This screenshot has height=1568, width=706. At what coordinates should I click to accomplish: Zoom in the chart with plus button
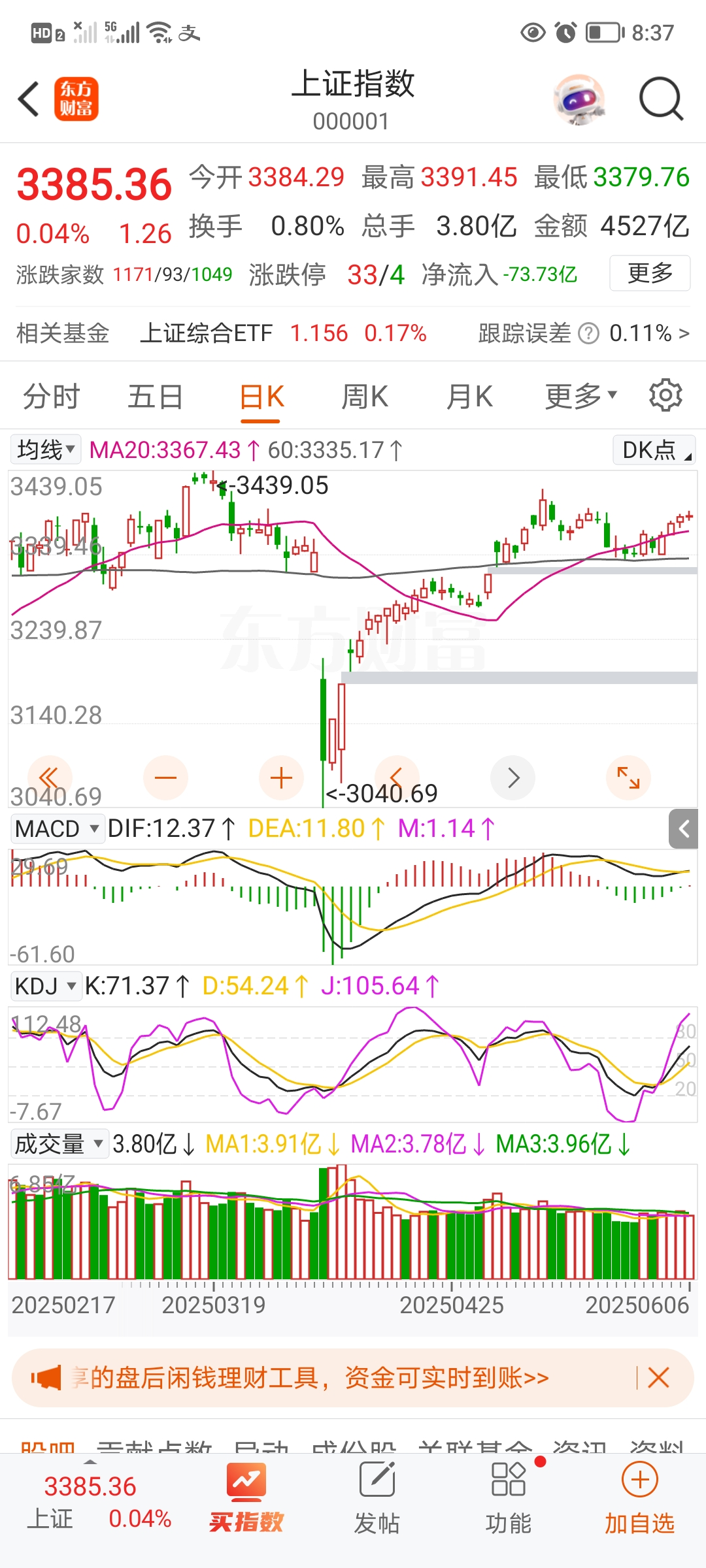[x=281, y=777]
